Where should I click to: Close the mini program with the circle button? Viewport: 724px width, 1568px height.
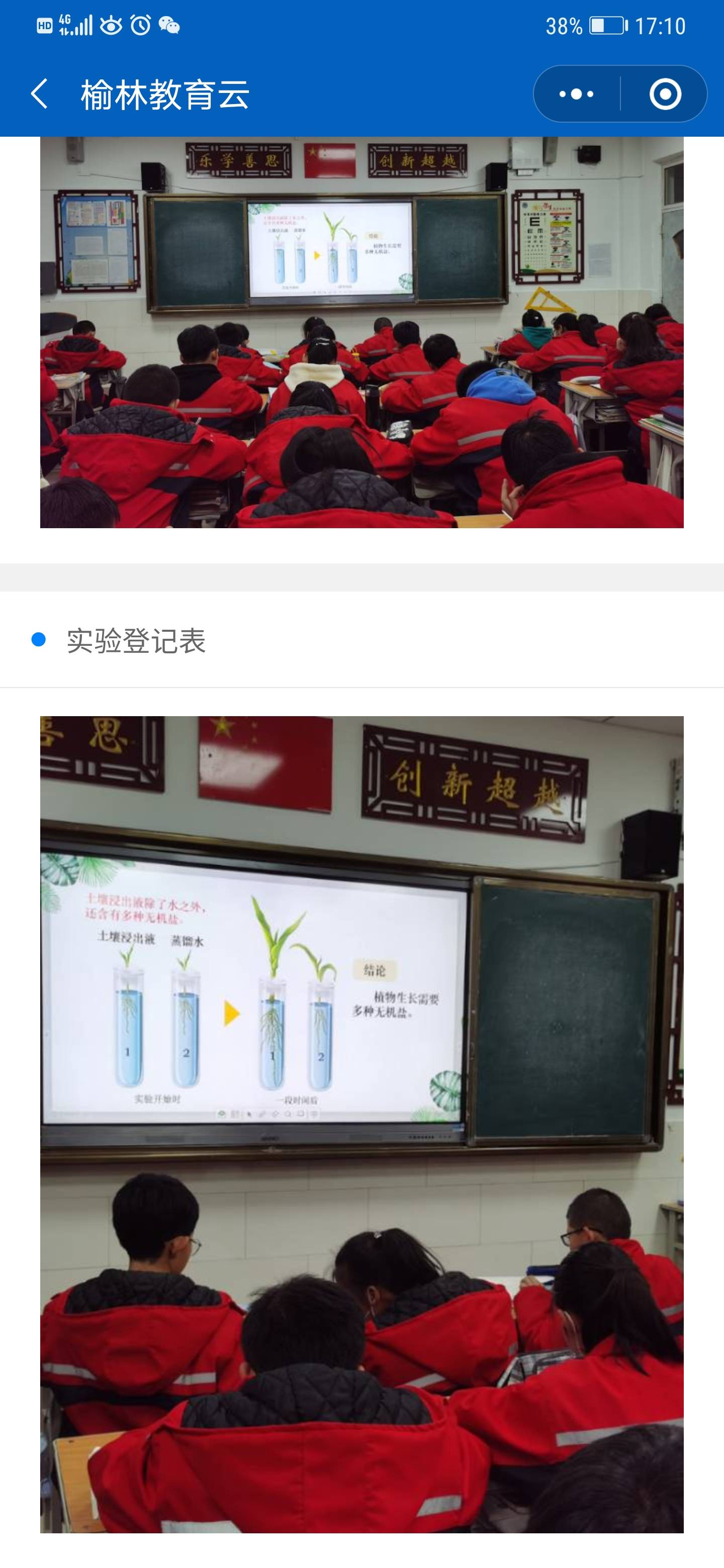point(665,94)
